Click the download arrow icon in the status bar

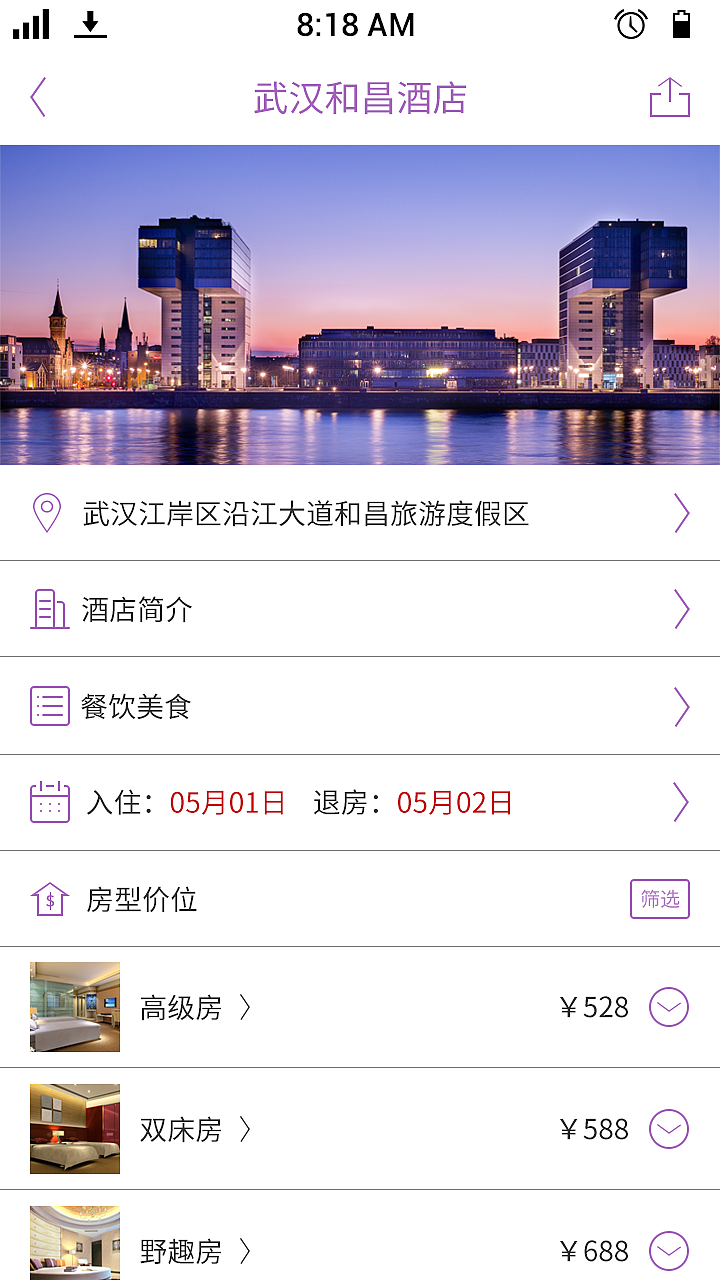(x=90, y=25)
